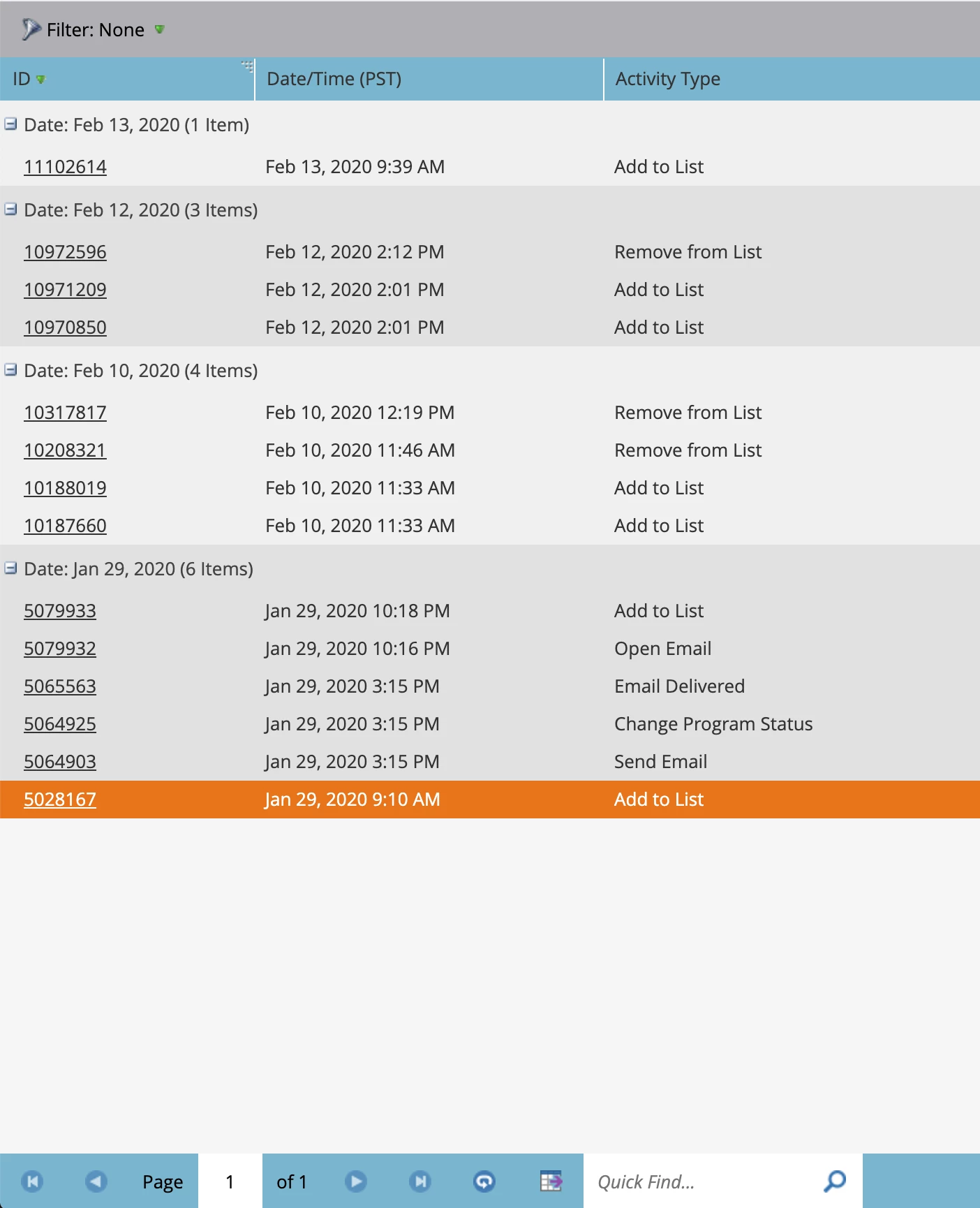Tap the export table icon
The image size is (980, 1208).
[551, 1181]
